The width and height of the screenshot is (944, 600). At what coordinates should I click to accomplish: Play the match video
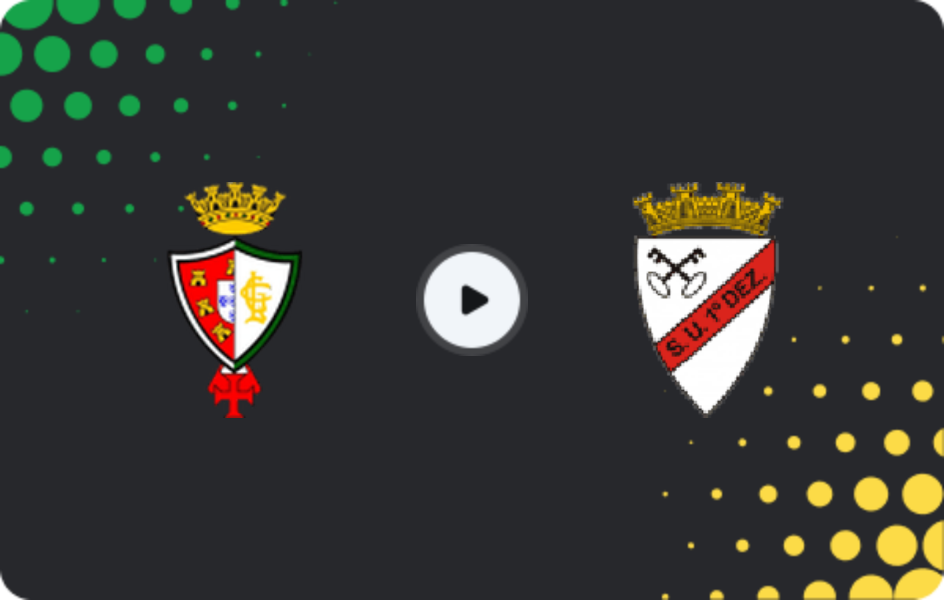[472, 299]
